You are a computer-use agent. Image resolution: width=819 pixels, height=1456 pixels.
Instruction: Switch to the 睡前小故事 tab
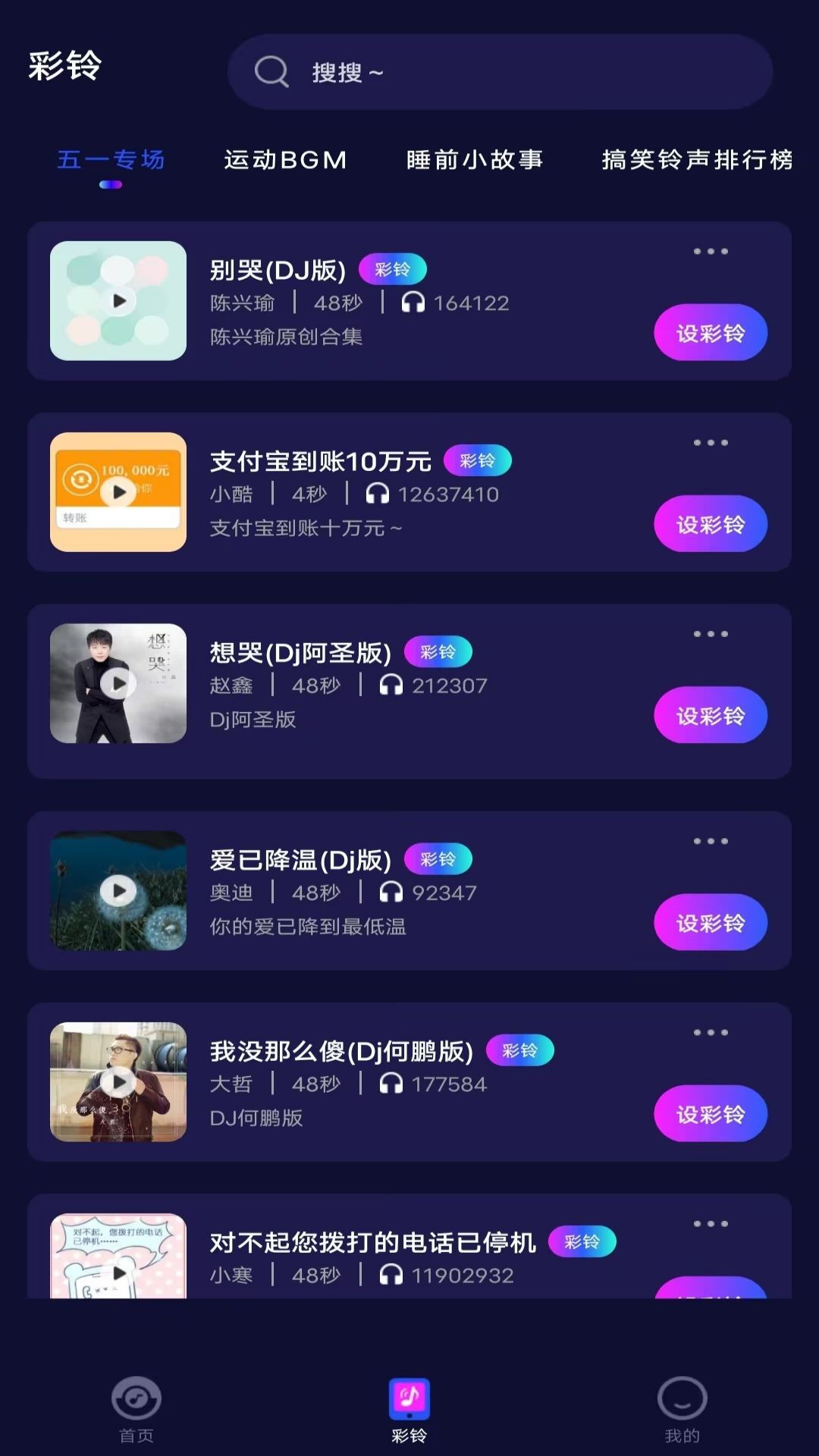click(x=475, y=160)
